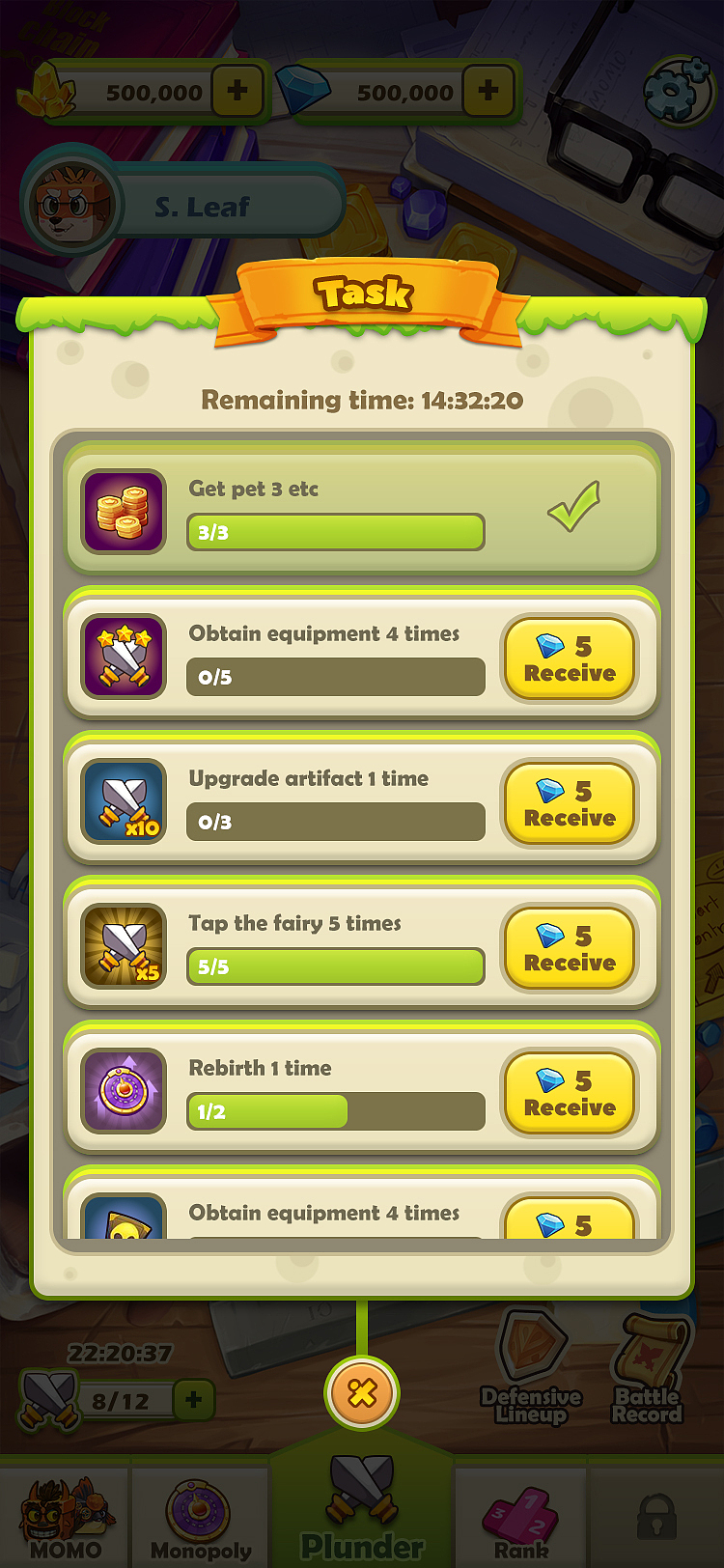
Task: Add battle attempts with the plus button
Action: click(x=194, y=1399)
